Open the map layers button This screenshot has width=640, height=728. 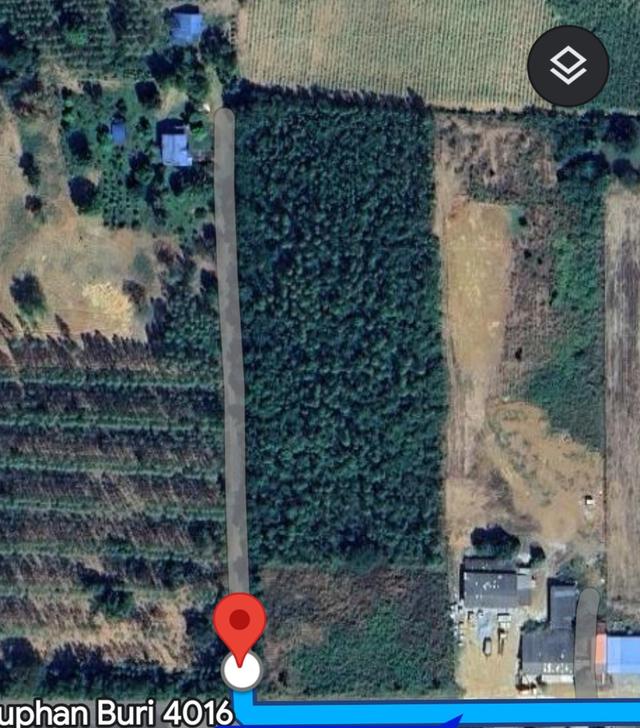click(568, 66)
